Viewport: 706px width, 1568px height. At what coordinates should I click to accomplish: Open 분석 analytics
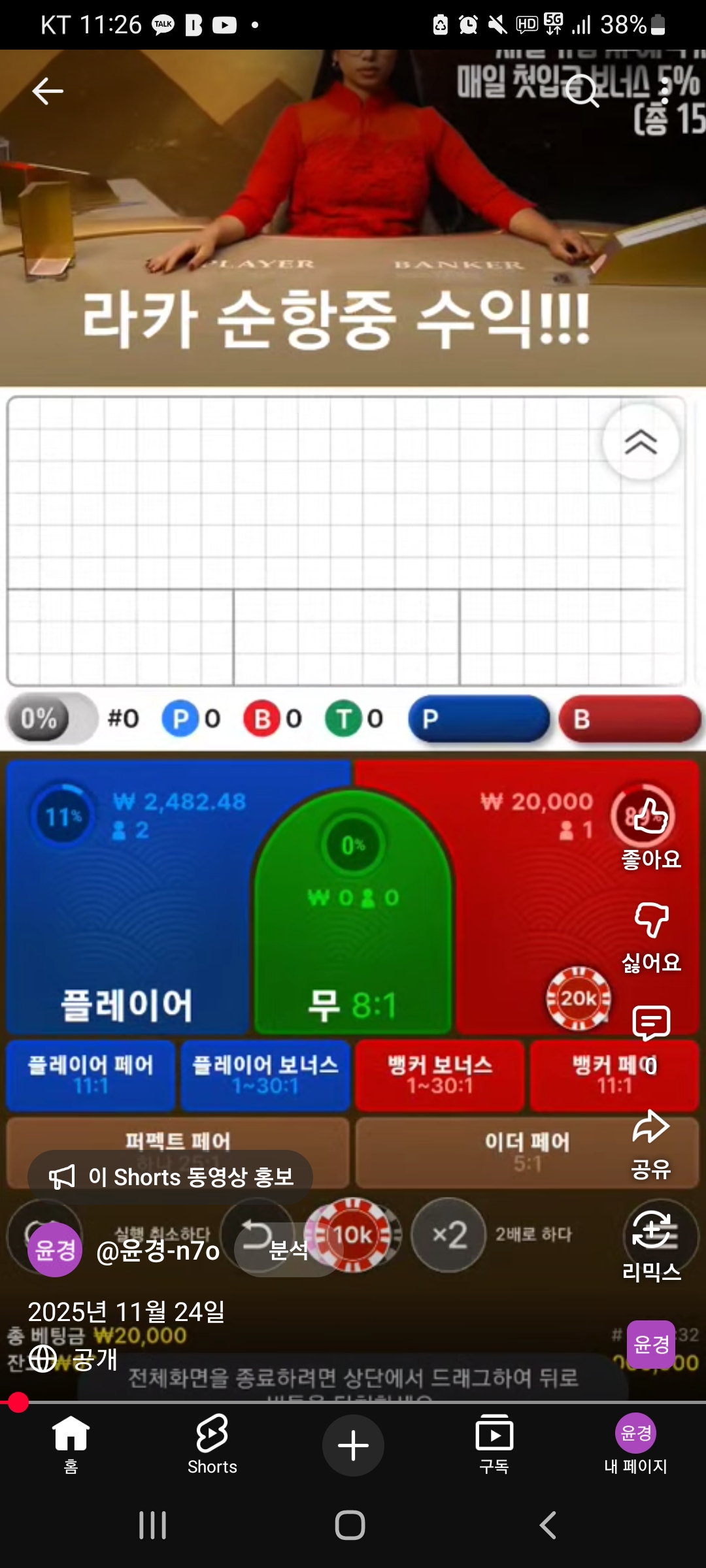(288, 1250)
